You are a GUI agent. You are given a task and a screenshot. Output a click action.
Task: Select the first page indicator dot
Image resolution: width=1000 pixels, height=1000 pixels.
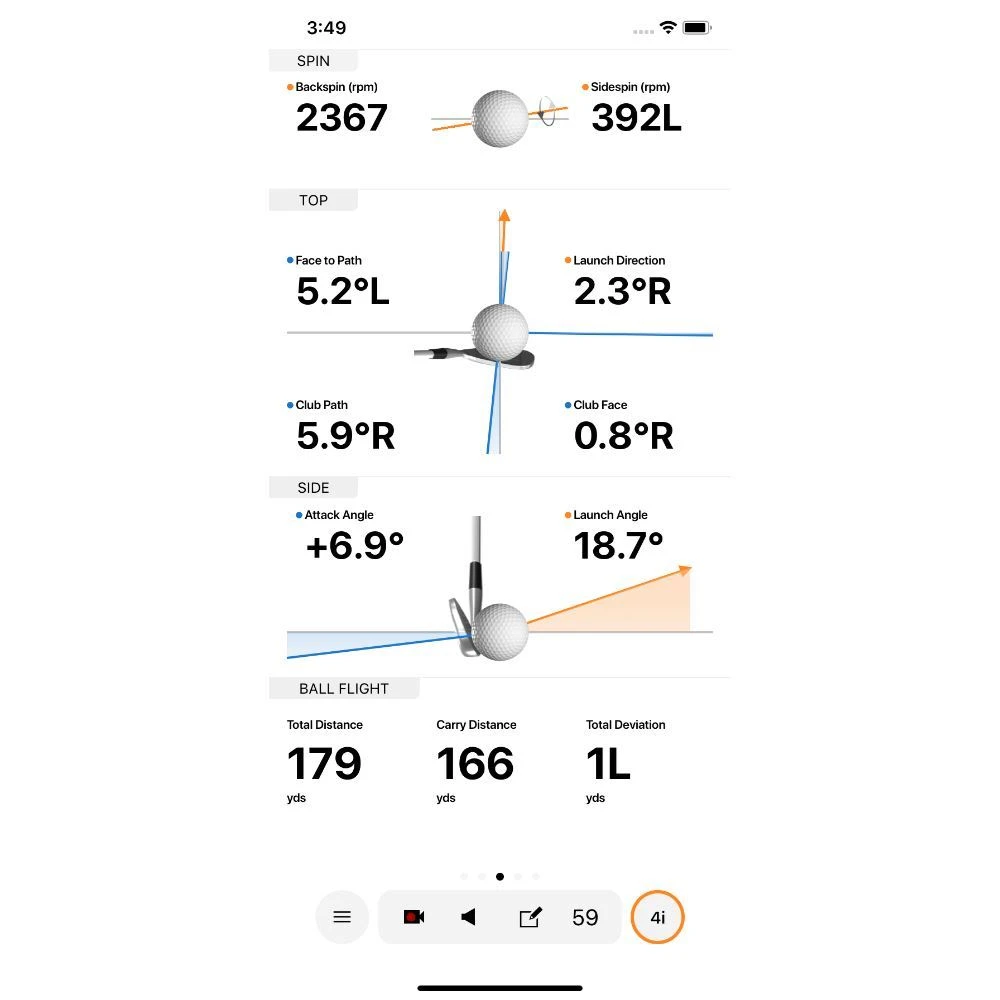coord(464,876)
